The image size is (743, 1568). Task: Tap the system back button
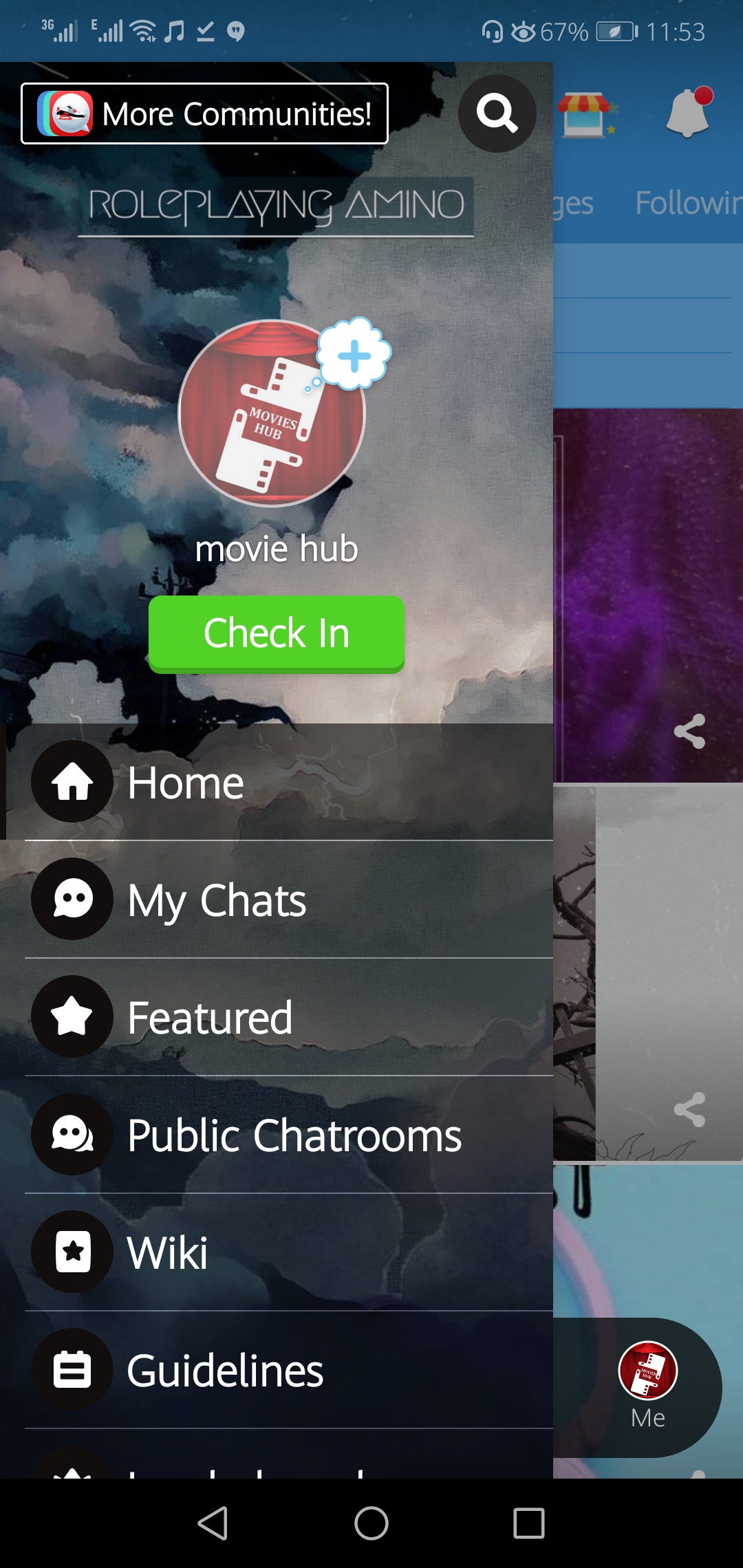tap(213, 1523)
